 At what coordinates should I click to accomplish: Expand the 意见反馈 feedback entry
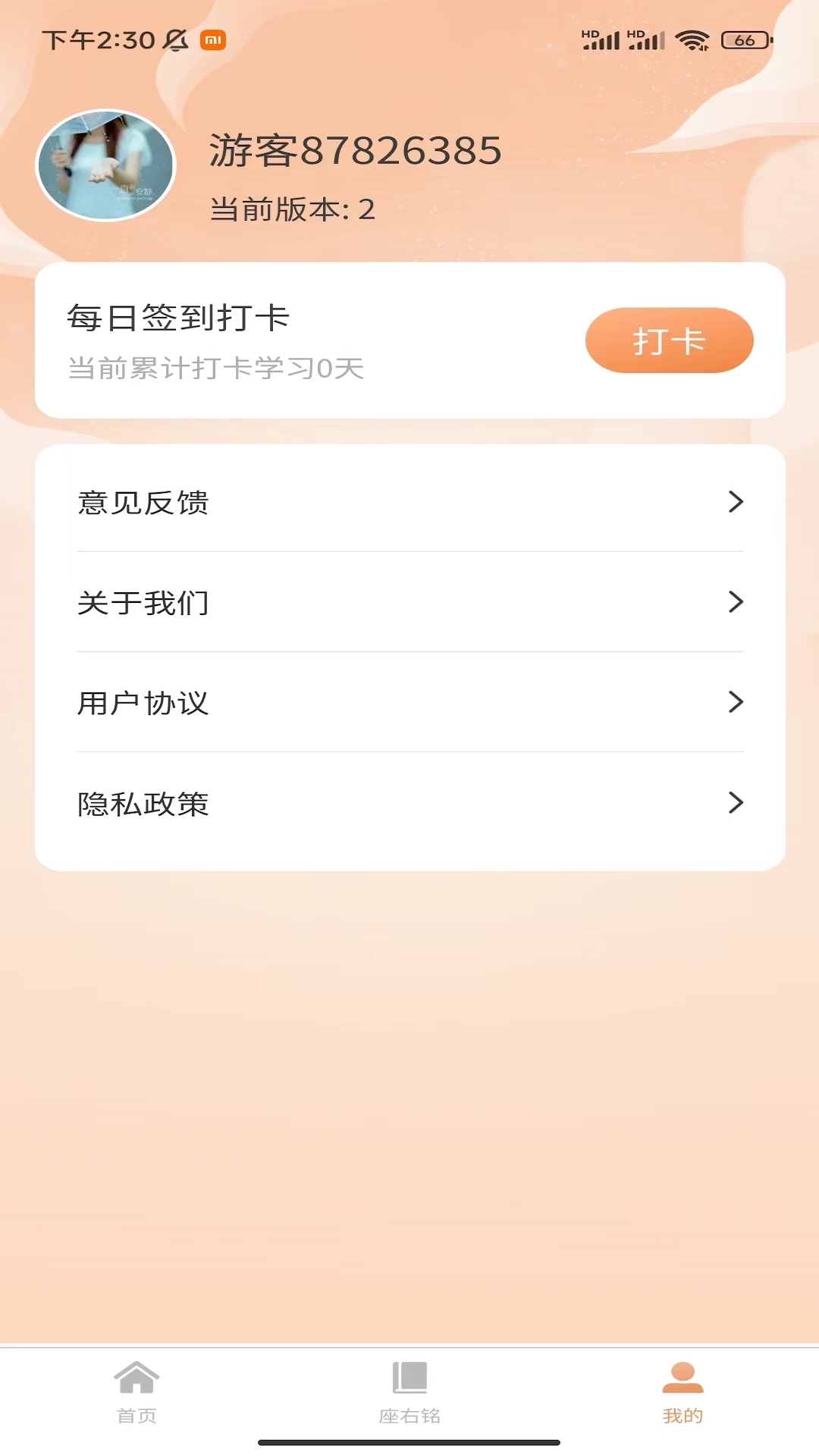[409, 503]
